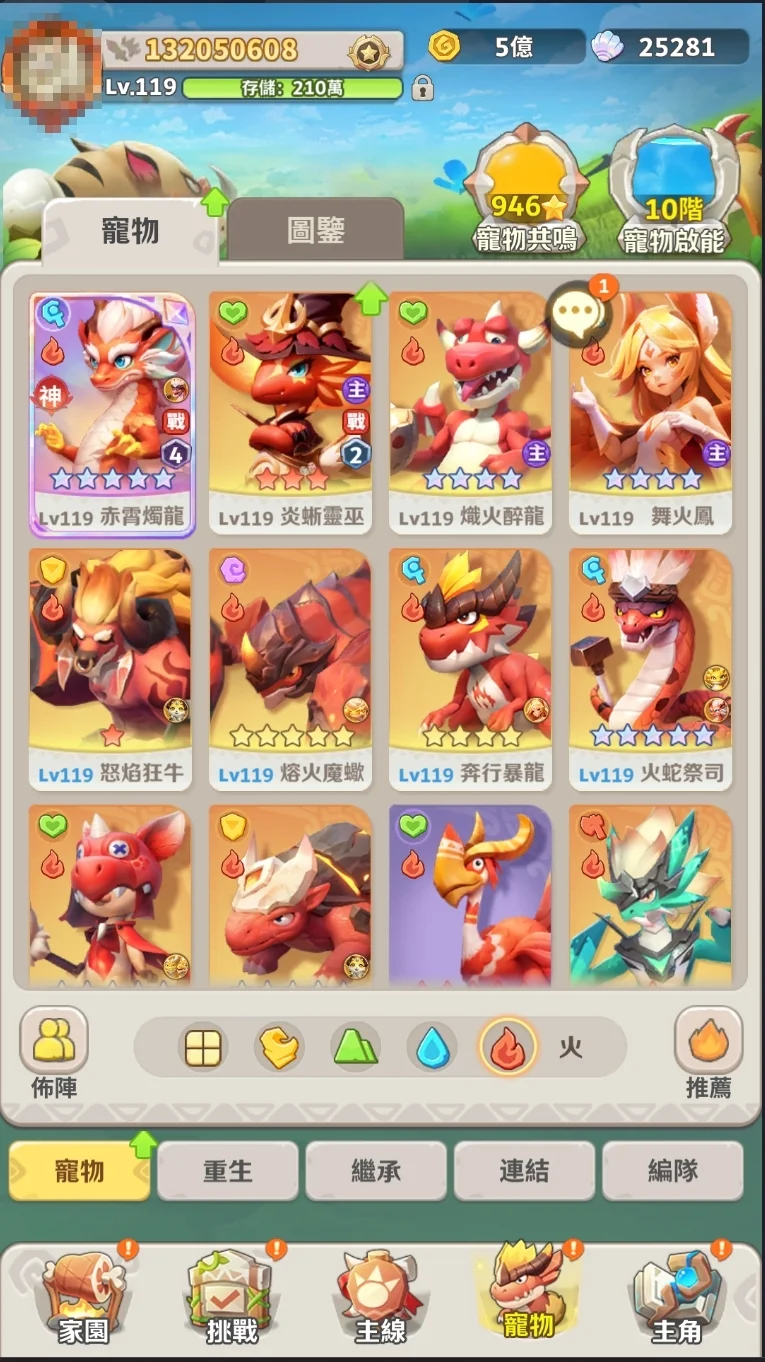This screenshot has width=765, height=1362.
Task: Tap the 佈陣 formation button
Action: point(54,1052)
